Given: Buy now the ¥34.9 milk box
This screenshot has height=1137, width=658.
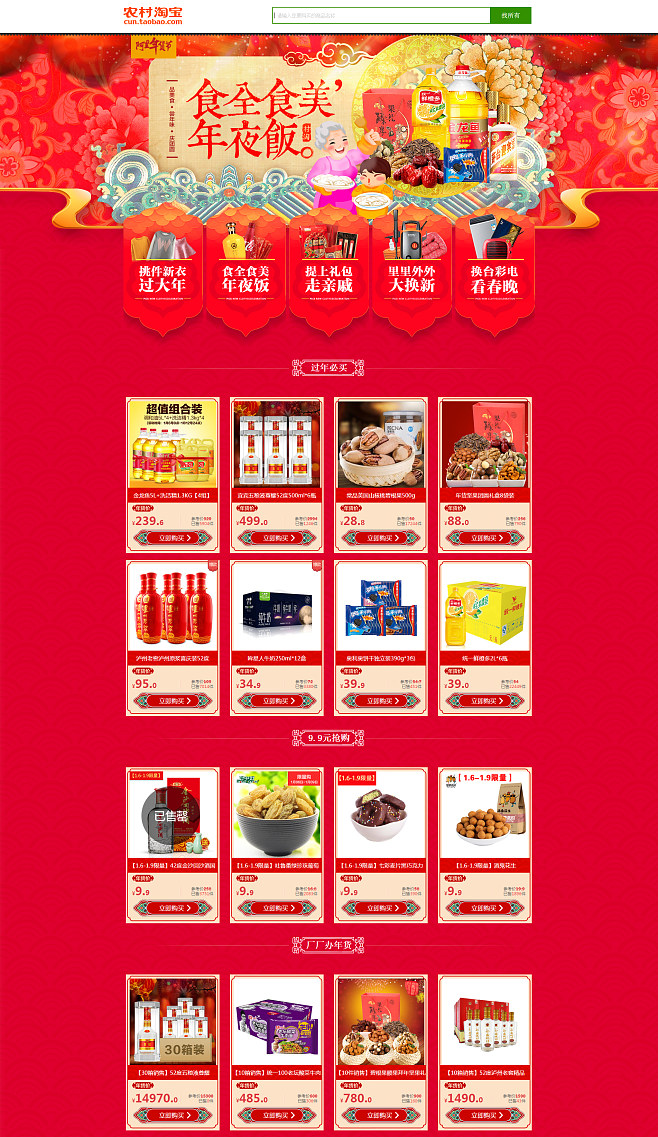Looking at the screenshot, I should tap(278, 701).
